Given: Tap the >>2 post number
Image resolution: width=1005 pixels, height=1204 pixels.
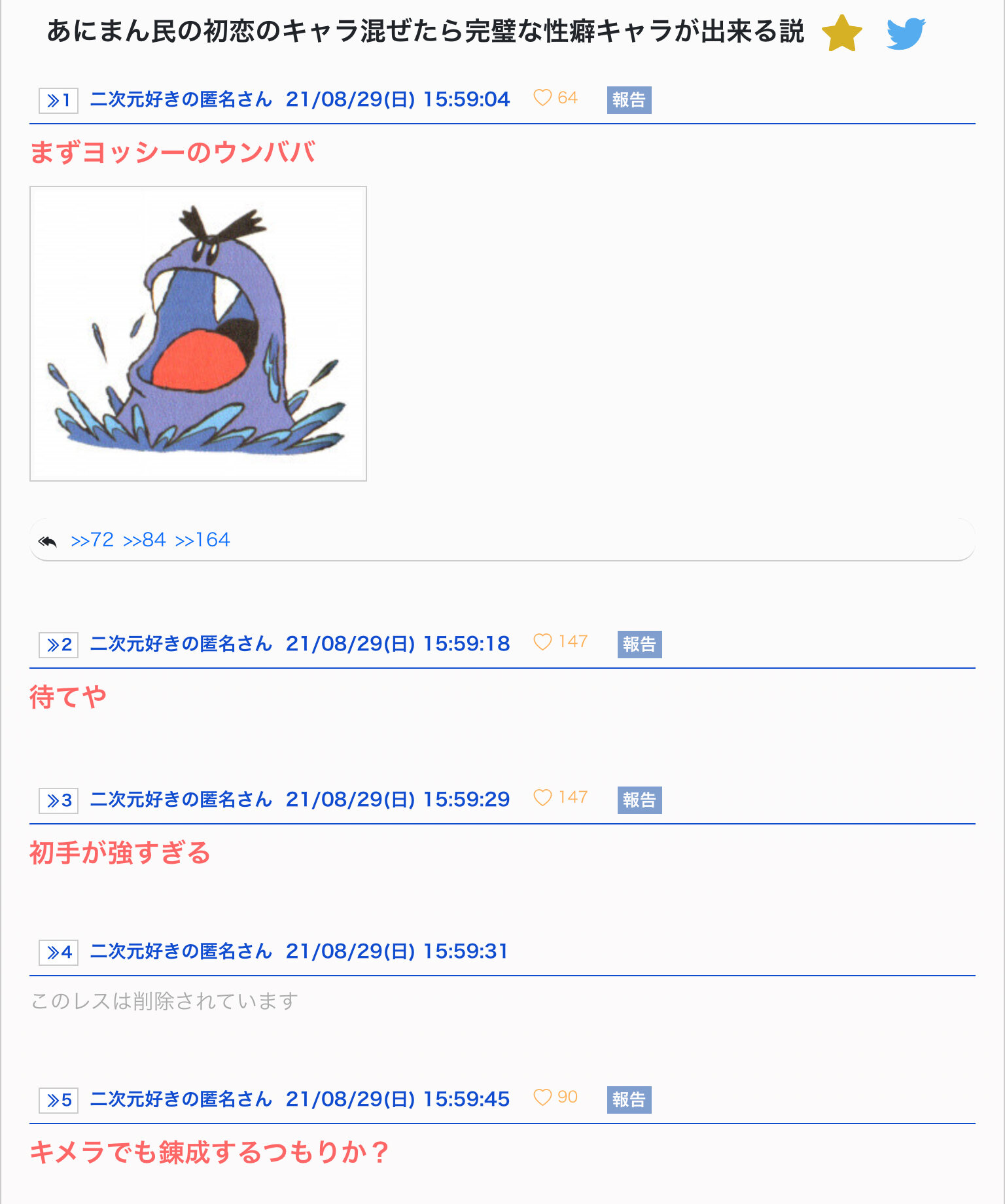Looking at the screenshot, I should click(x=58, y=645).
